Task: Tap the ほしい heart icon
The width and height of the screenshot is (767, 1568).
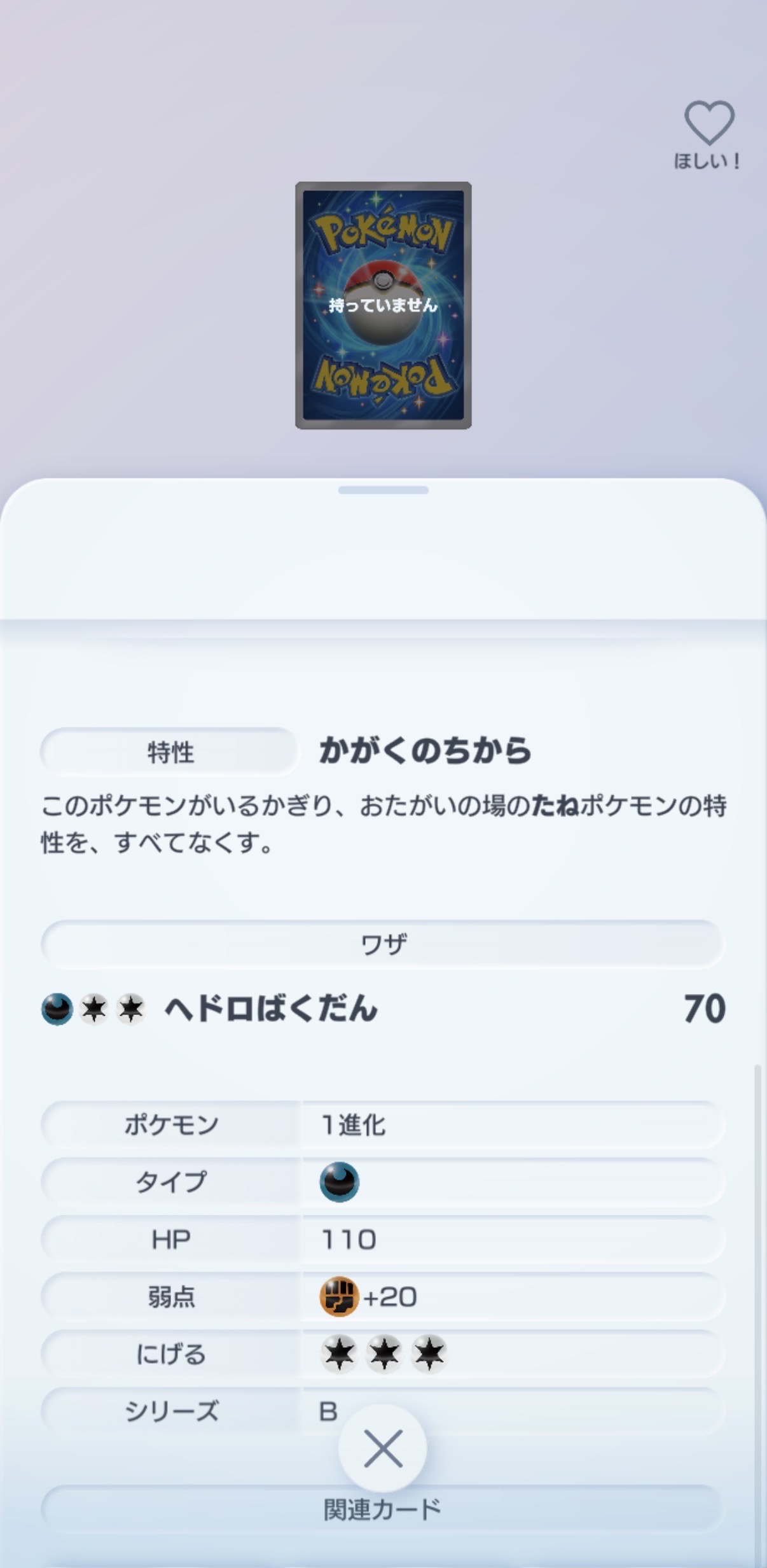Action: click(708, 123)
